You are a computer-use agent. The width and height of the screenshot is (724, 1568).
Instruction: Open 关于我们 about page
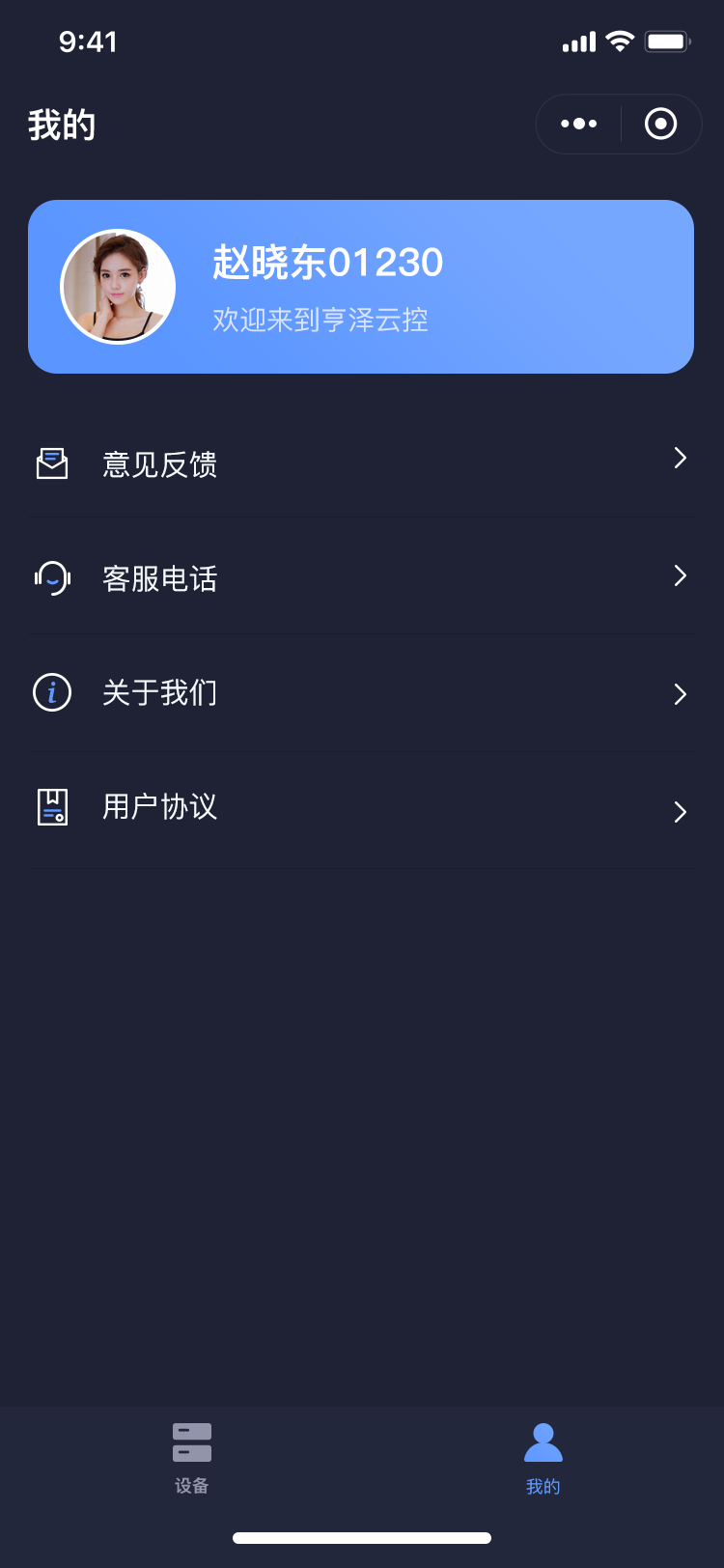click(x=361, y=693)
